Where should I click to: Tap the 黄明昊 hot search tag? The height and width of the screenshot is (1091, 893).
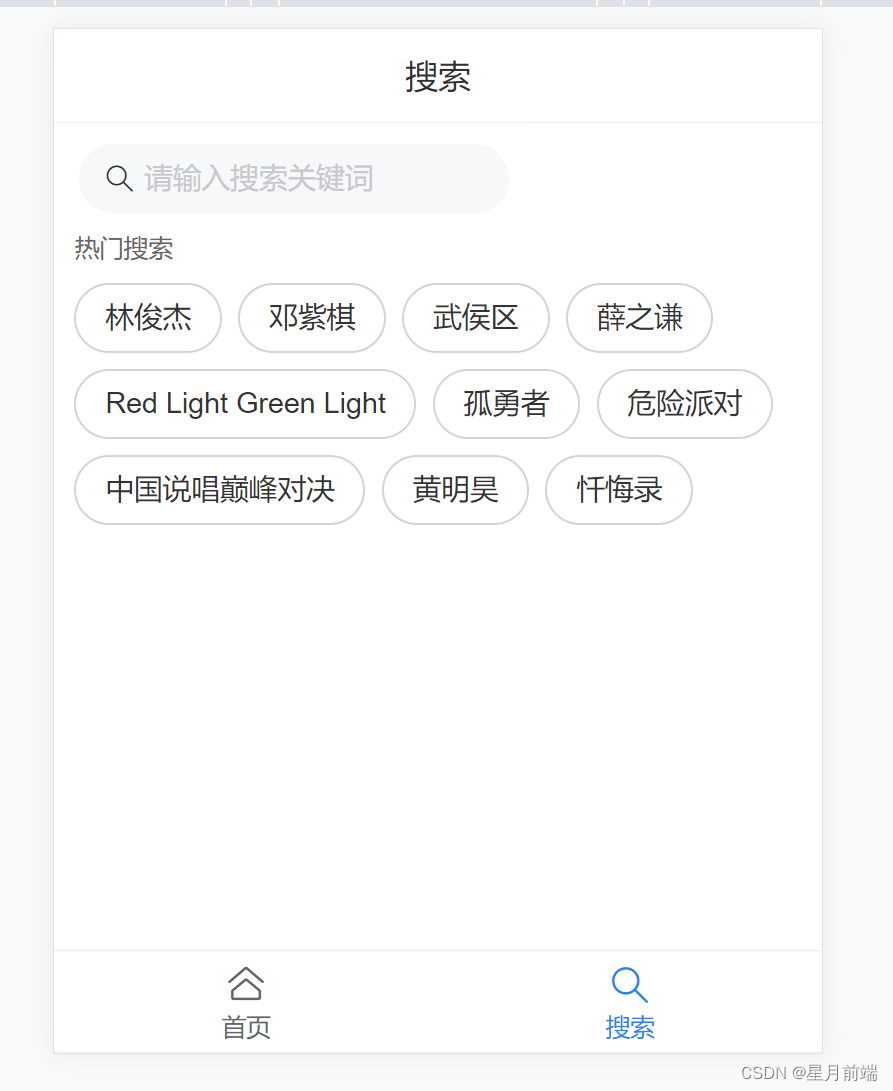point(455,490)
